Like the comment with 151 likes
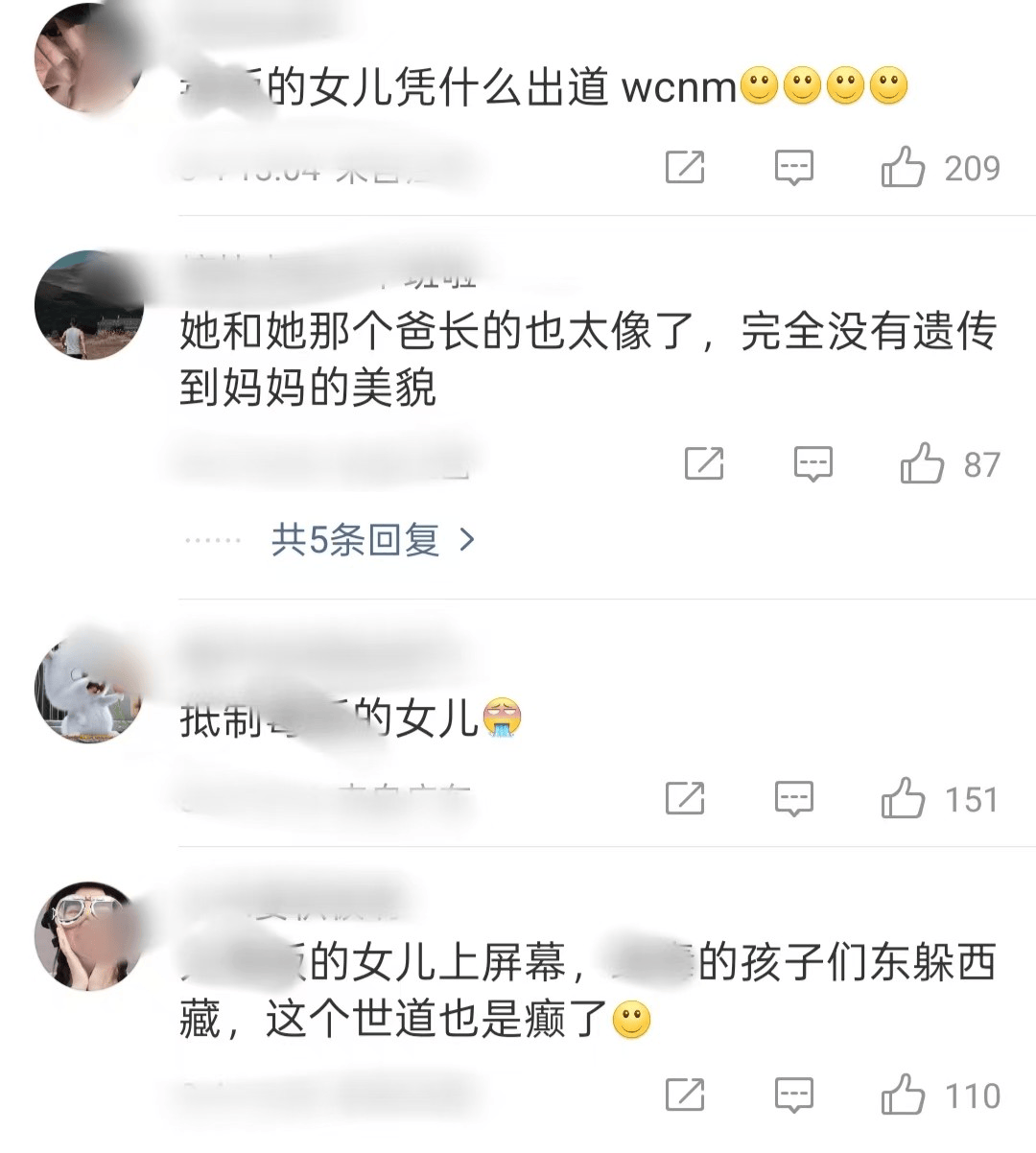This screenshot has width=1036, height=1153. (x=904, y=798)
